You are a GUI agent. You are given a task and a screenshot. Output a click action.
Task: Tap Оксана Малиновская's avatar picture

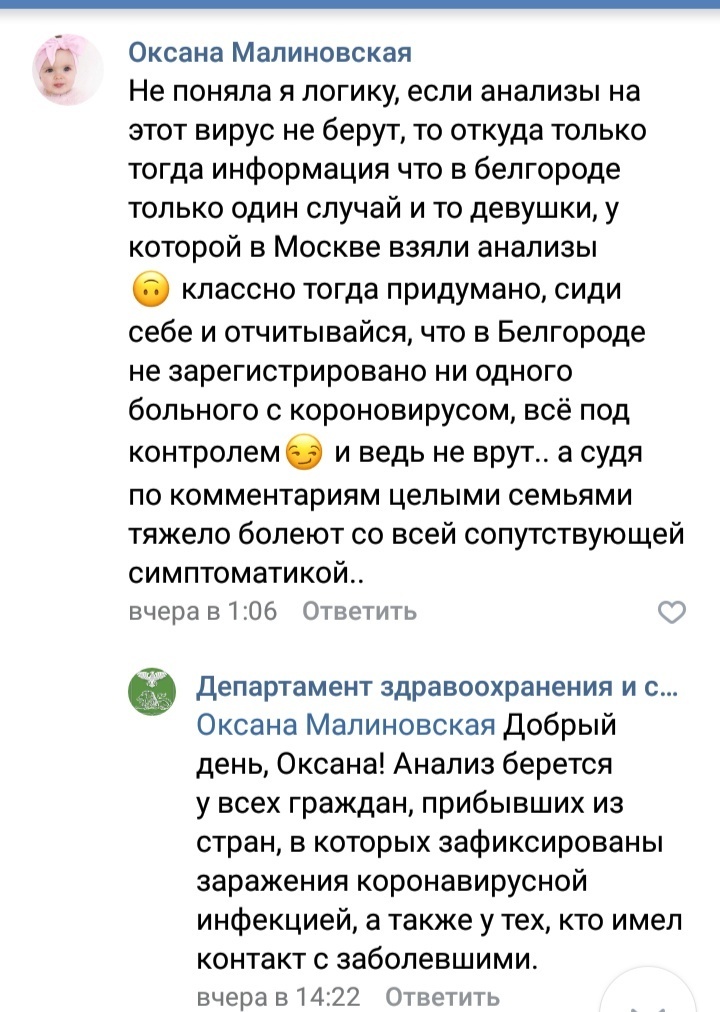[68, 69]
